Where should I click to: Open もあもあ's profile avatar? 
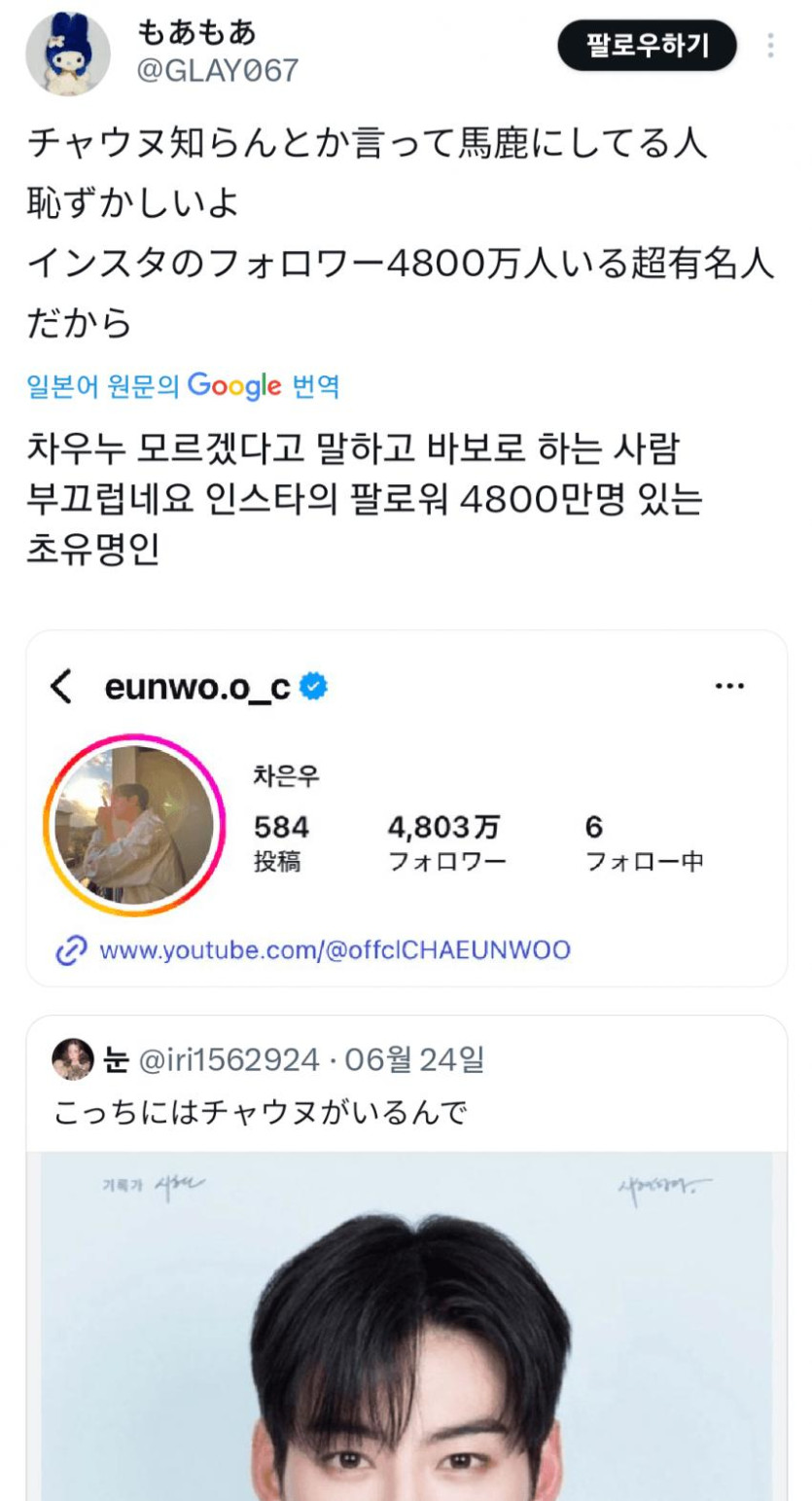[x=68, y=54]
